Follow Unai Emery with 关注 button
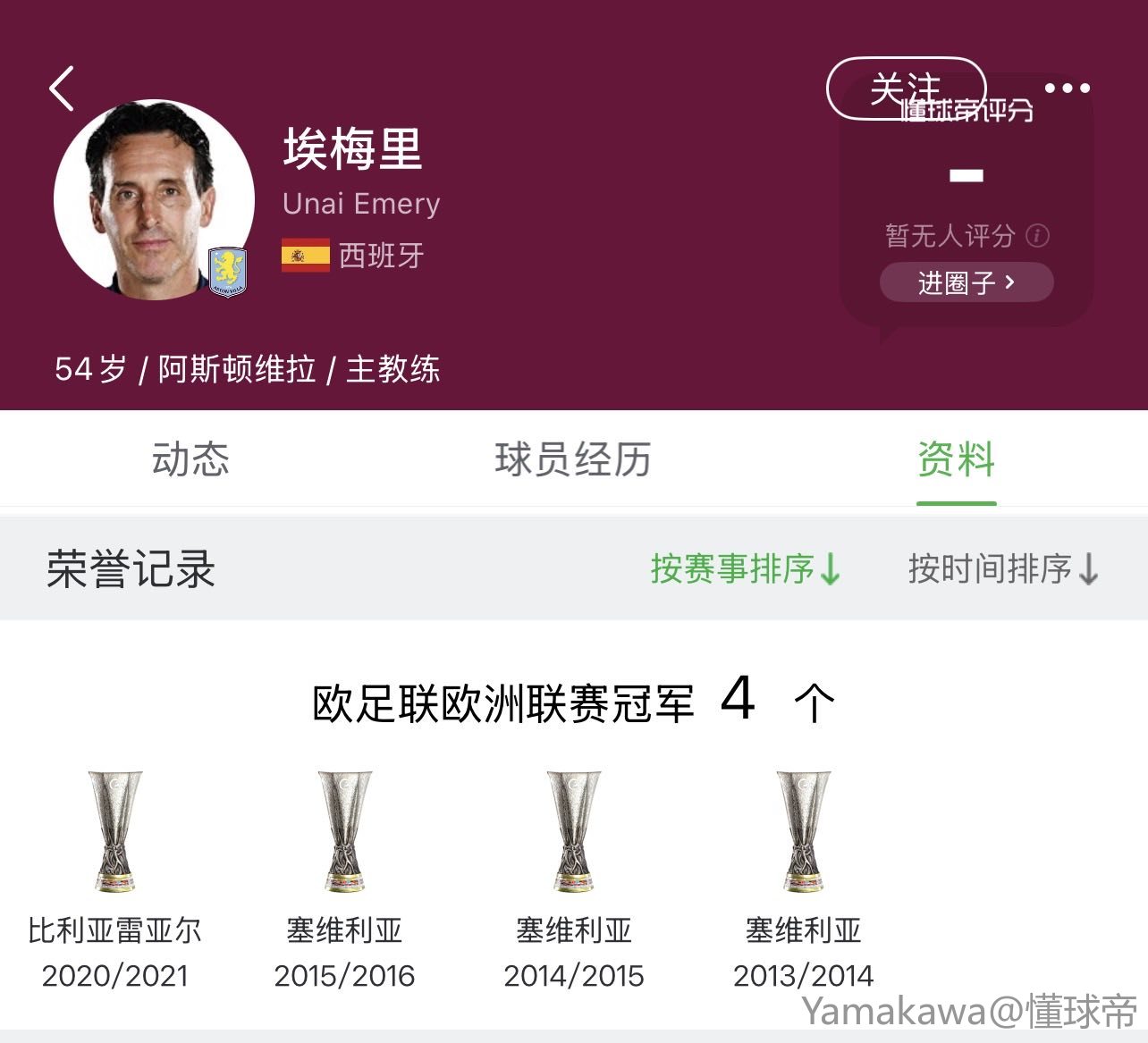This screenshot has height=1043, width=1148. coord(905,88)
